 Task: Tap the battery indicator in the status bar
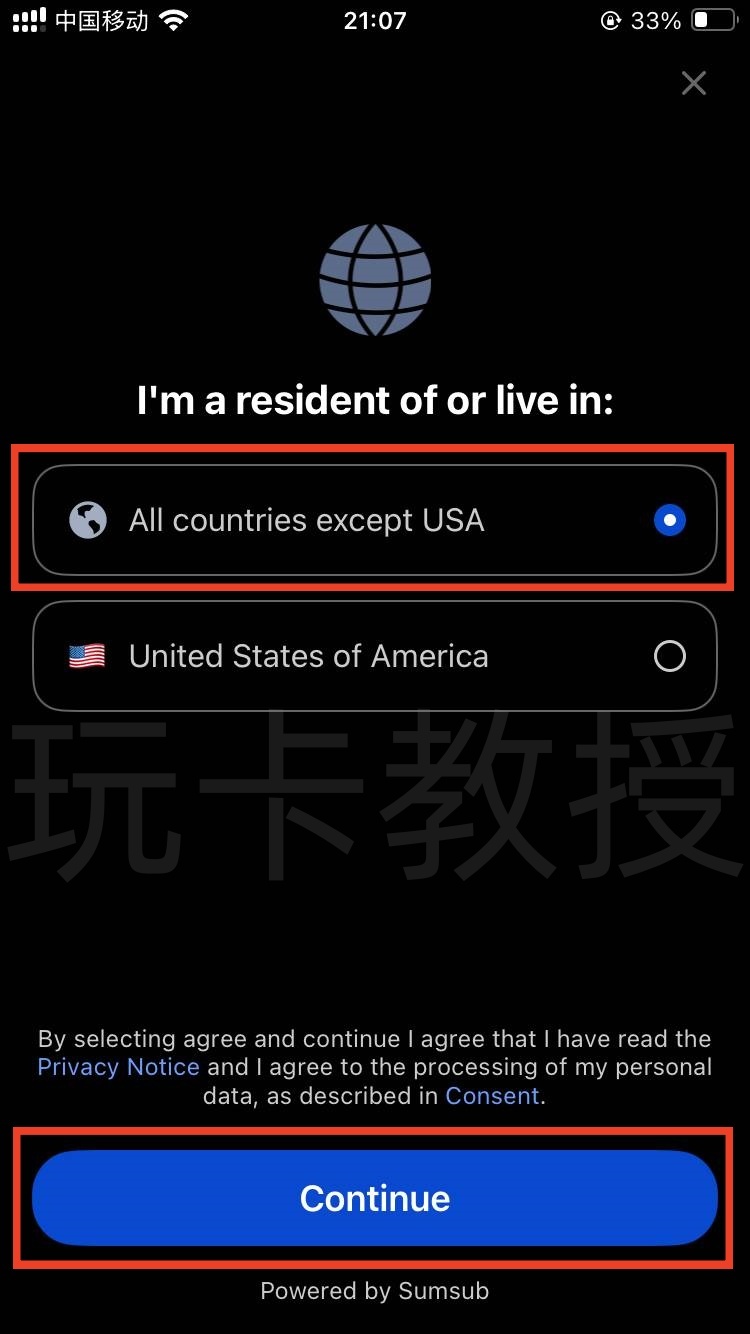coord(711,19)
